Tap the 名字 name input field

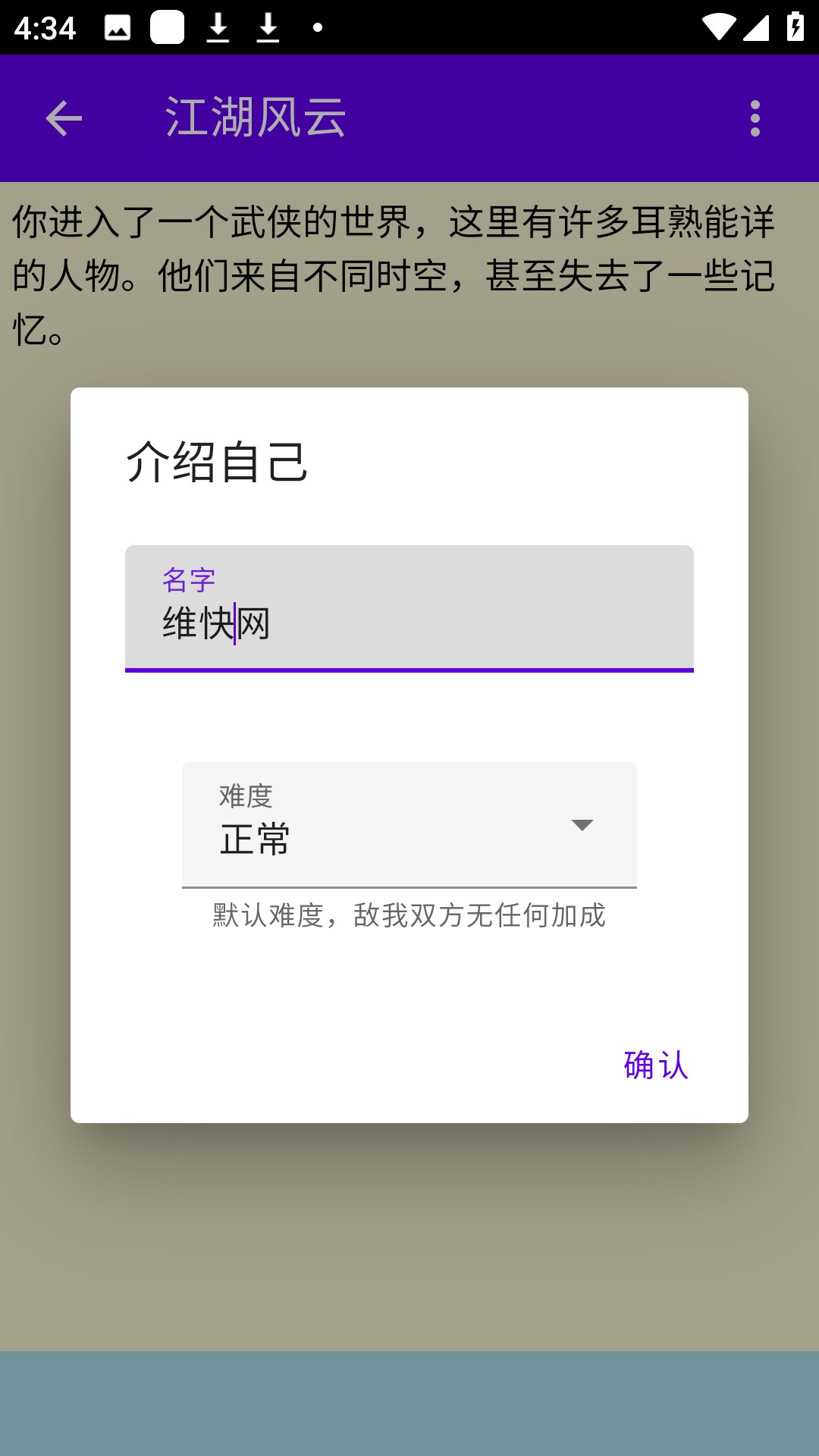point(409,608)
